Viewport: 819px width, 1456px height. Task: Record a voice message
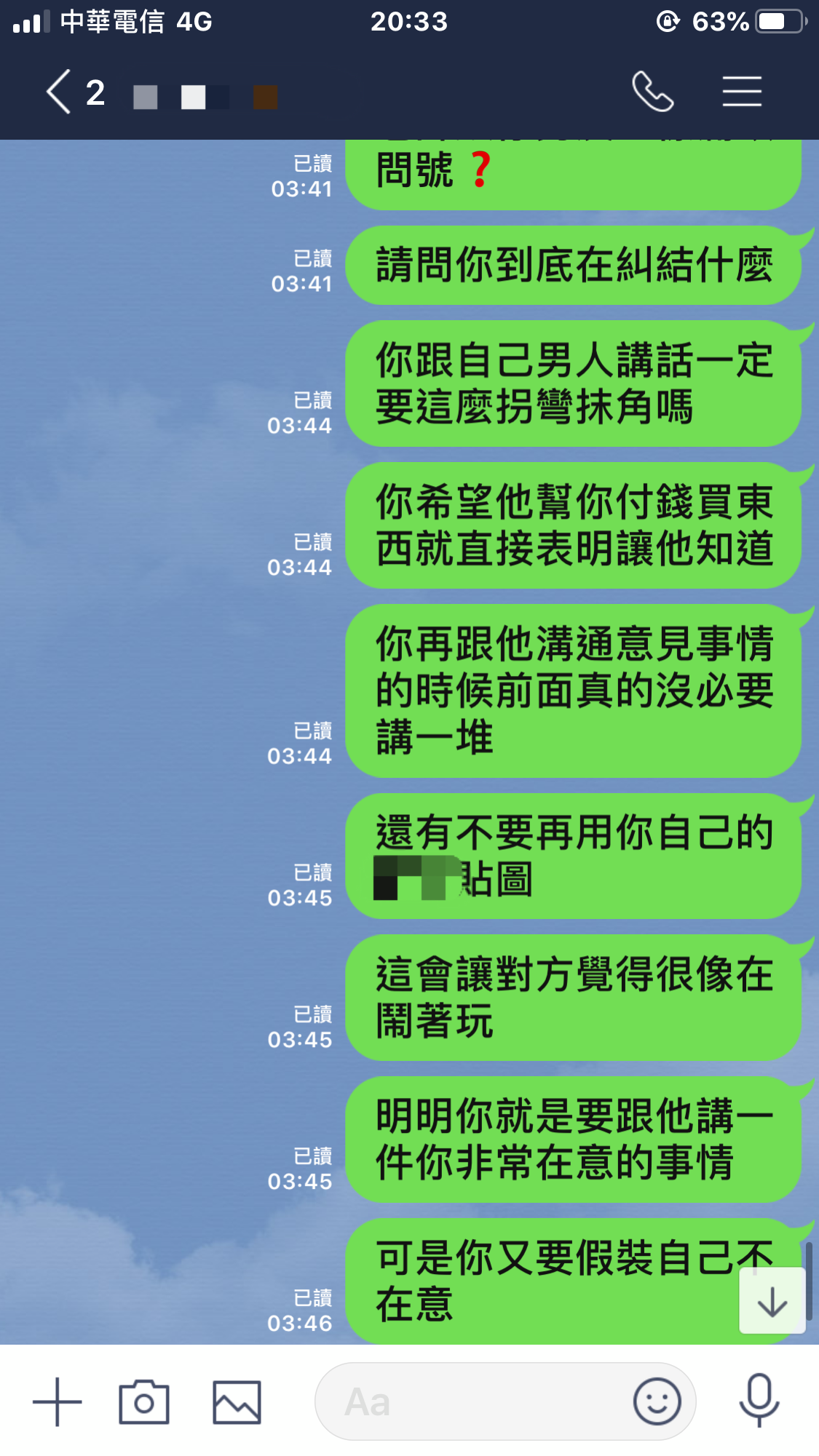click(759, 1400)
